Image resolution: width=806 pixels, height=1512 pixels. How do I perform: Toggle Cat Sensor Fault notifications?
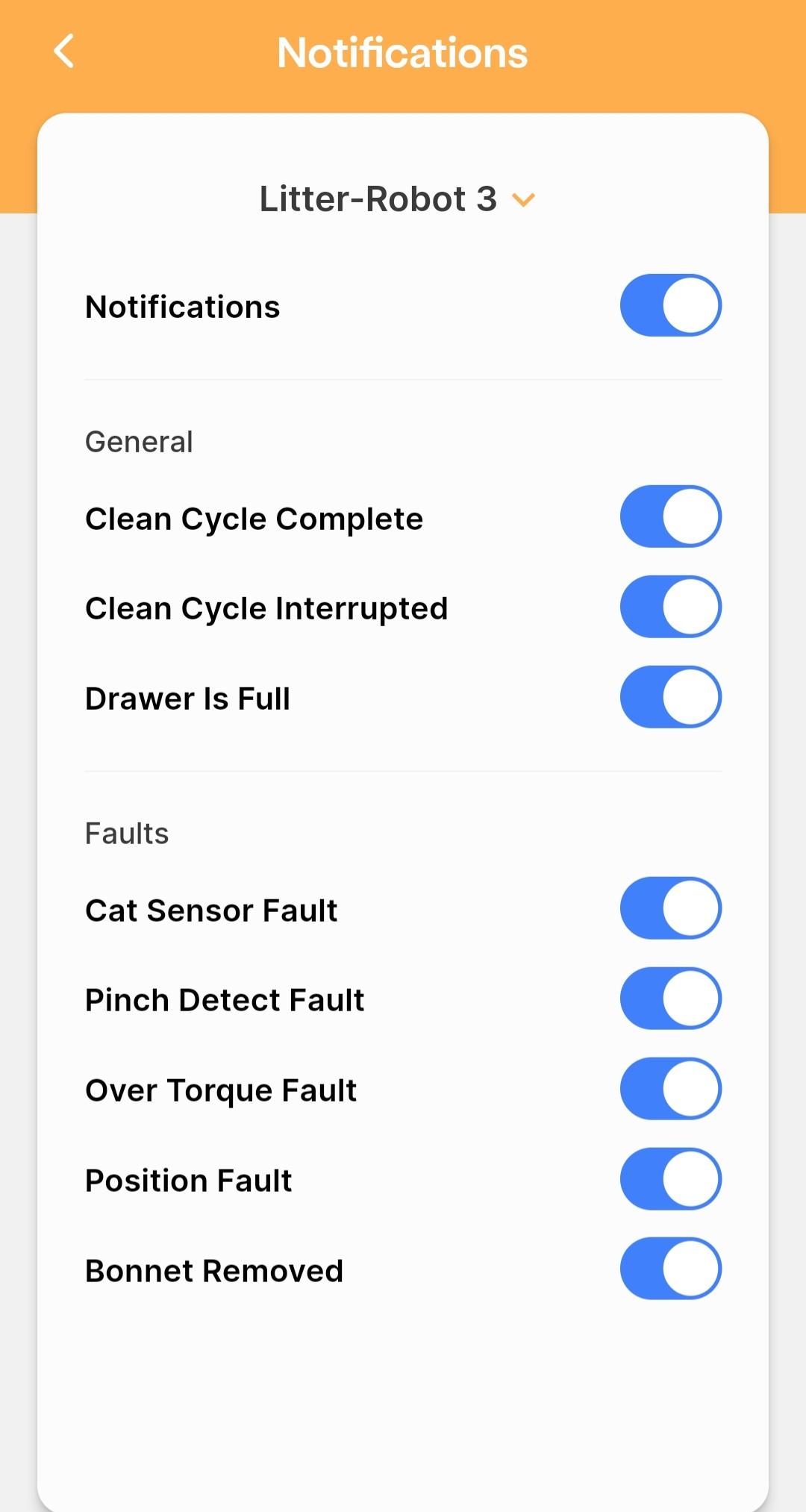tap(669, 907)
